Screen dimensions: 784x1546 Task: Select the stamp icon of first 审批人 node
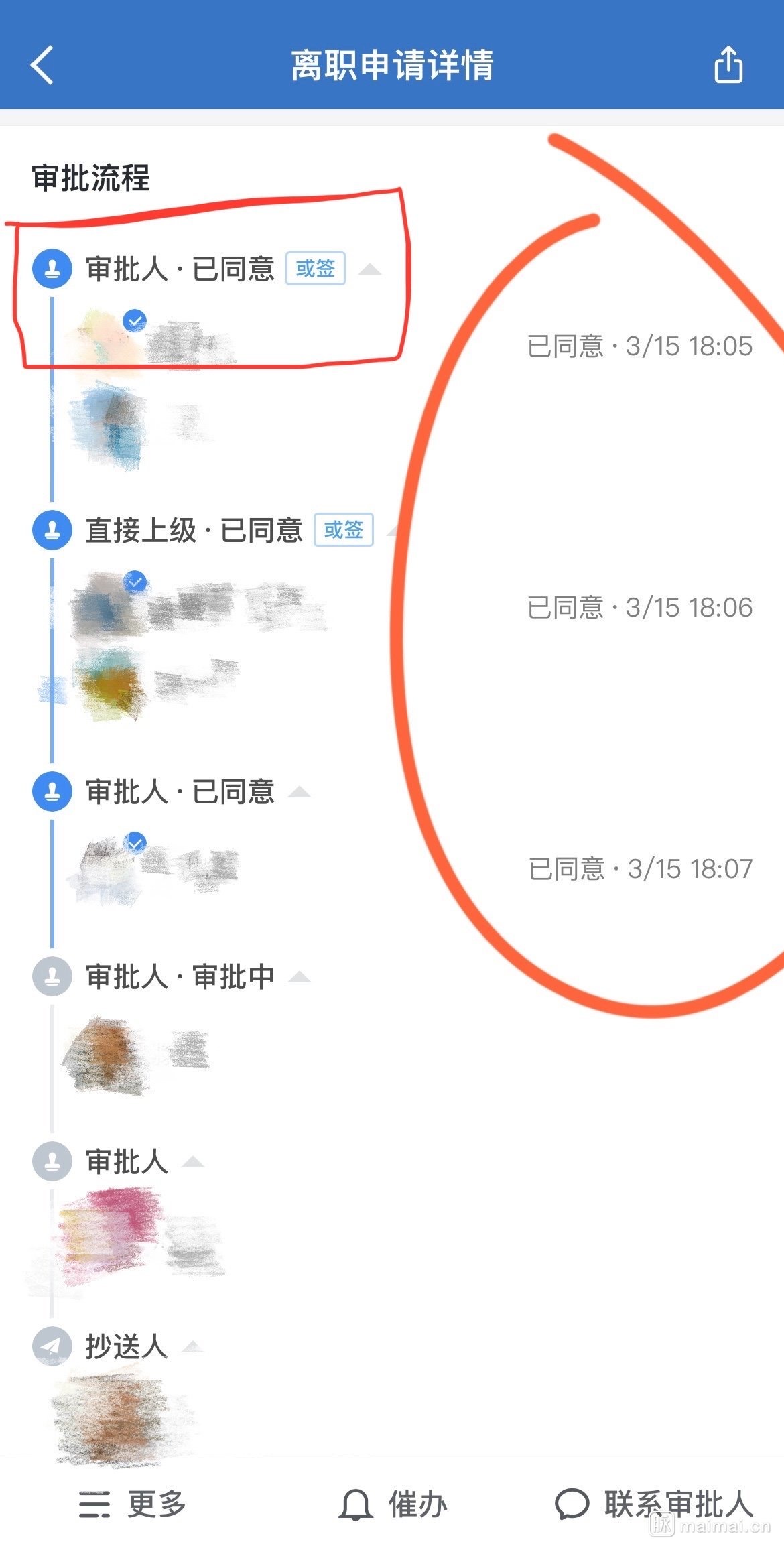click(52, 268)
